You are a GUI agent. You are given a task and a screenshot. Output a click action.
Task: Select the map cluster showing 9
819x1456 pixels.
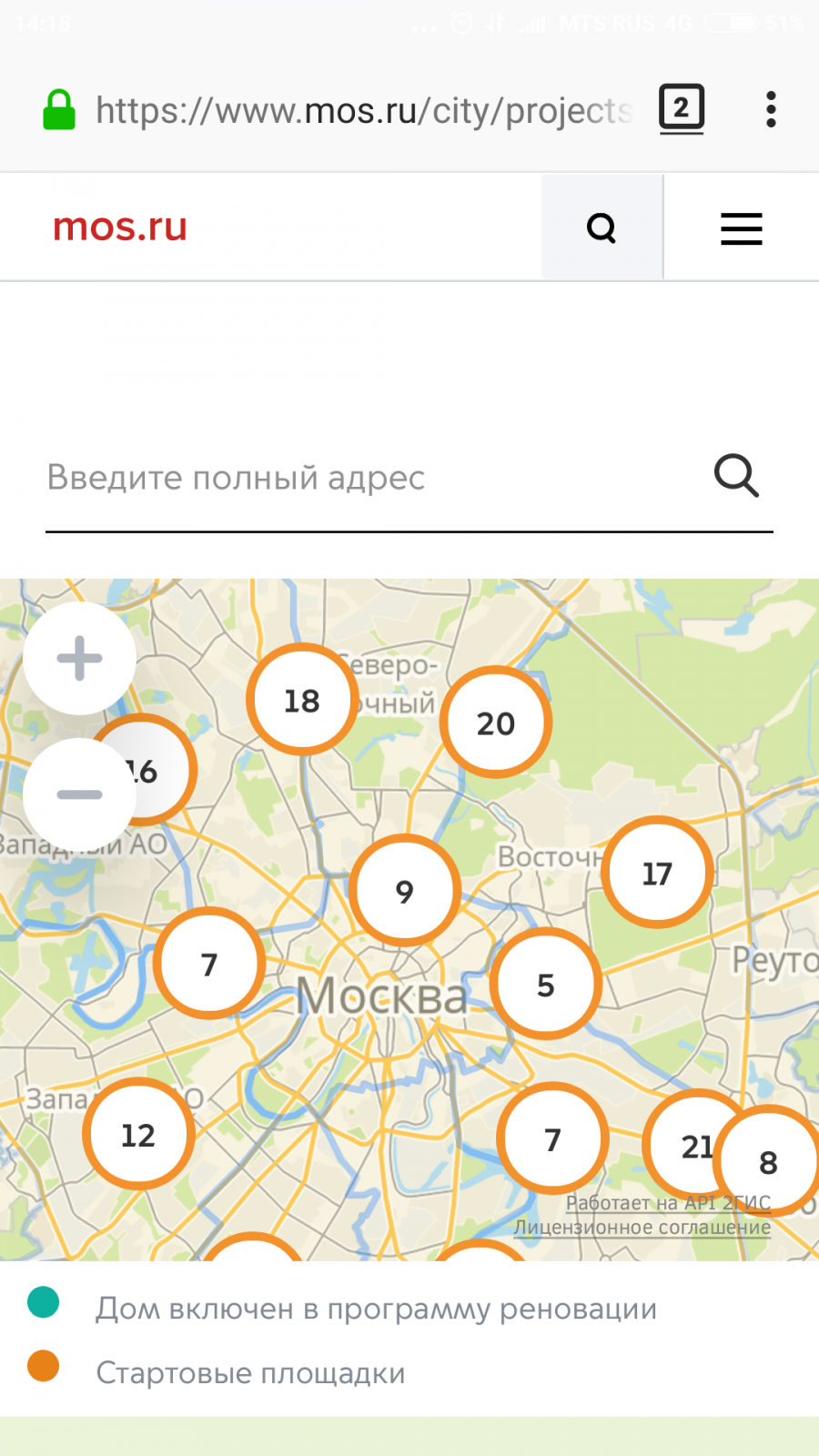405,890
